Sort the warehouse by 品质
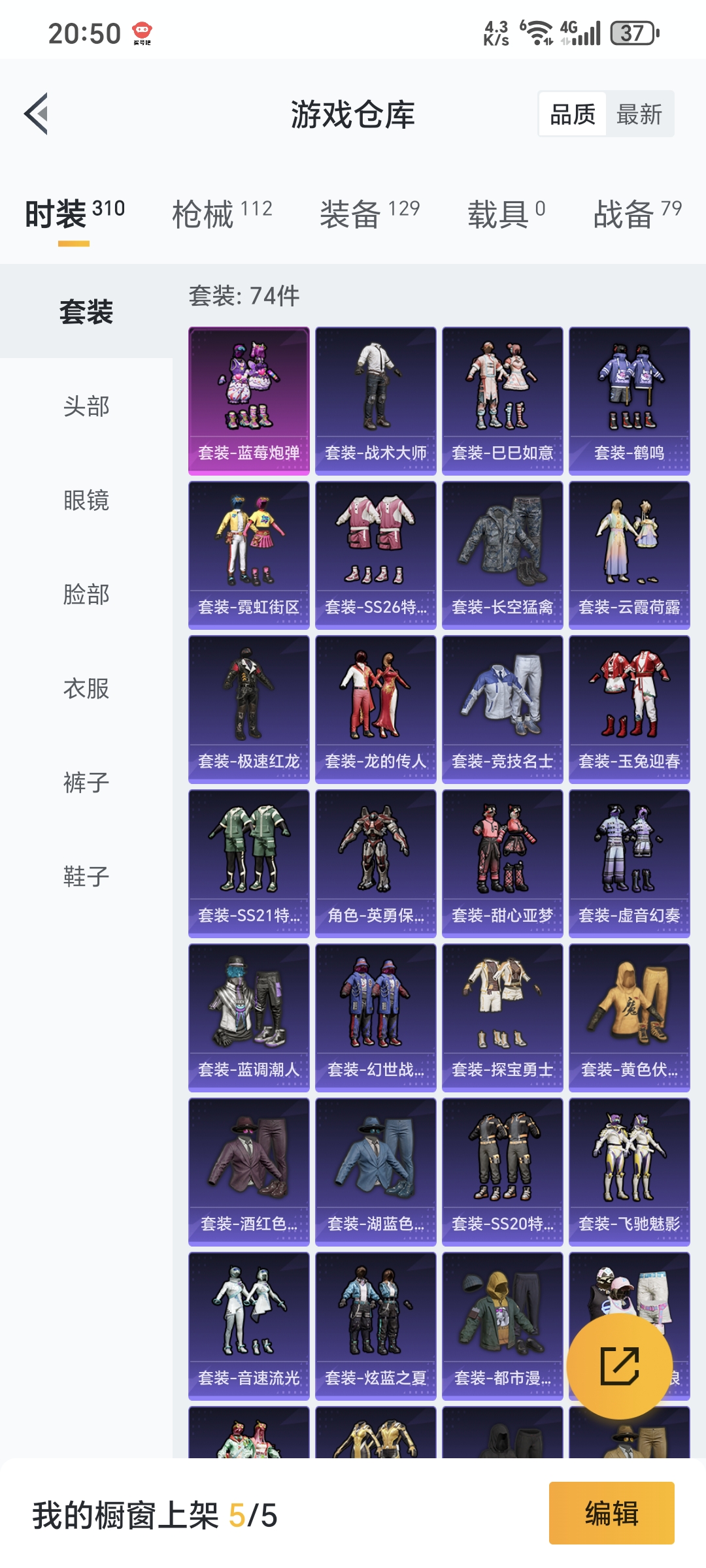 [573, 114]
